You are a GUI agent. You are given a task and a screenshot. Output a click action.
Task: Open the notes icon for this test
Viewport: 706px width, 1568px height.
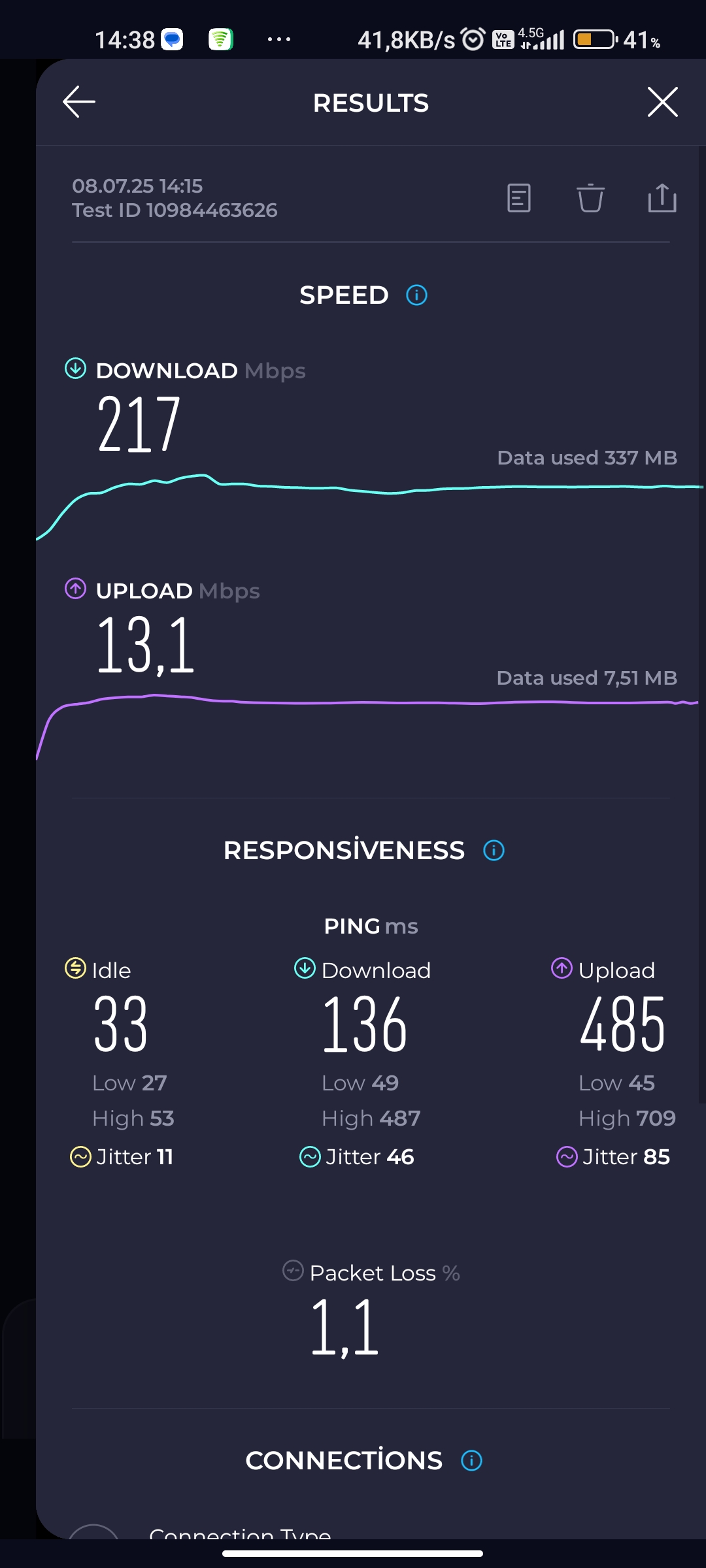[519, 198]
